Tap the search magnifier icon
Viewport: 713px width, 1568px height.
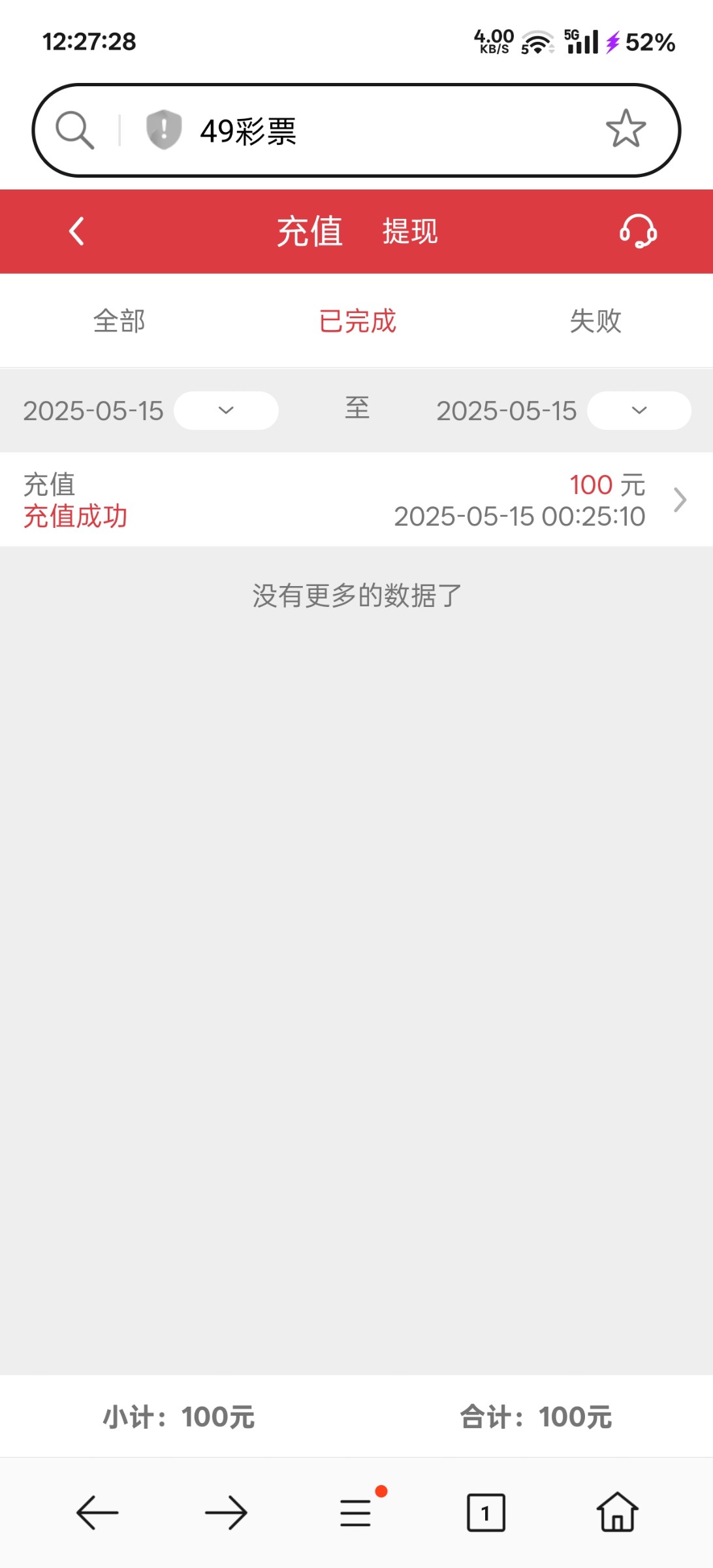point(74,130)
